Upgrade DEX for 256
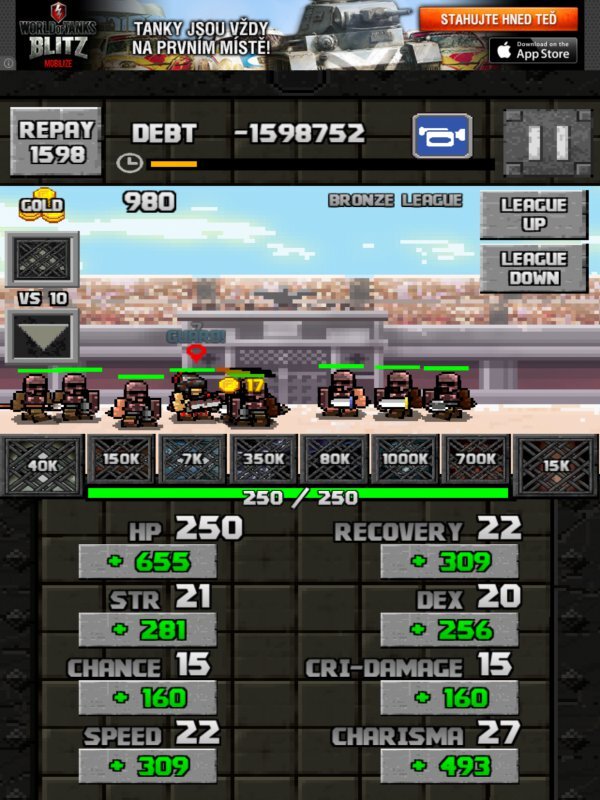Image resolution: width=600 pixels, height=800 pixels. [449, 630]
